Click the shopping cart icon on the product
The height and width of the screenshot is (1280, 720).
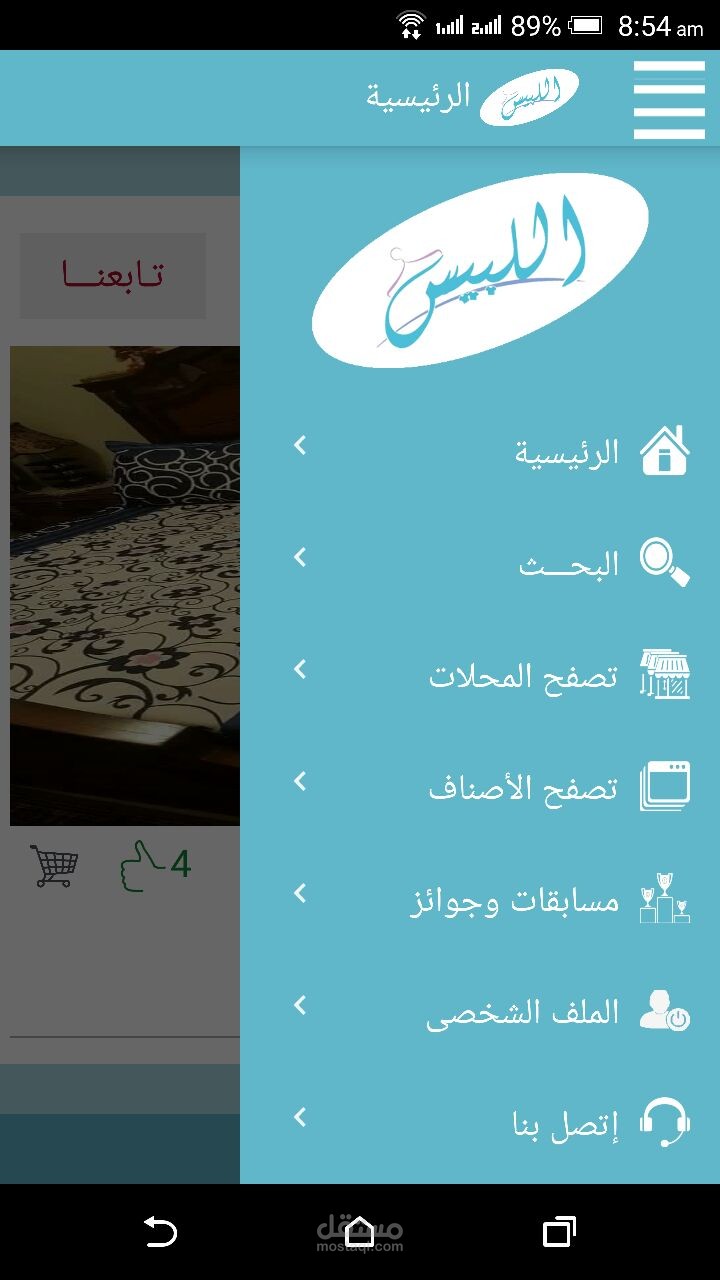pos(52,865)
